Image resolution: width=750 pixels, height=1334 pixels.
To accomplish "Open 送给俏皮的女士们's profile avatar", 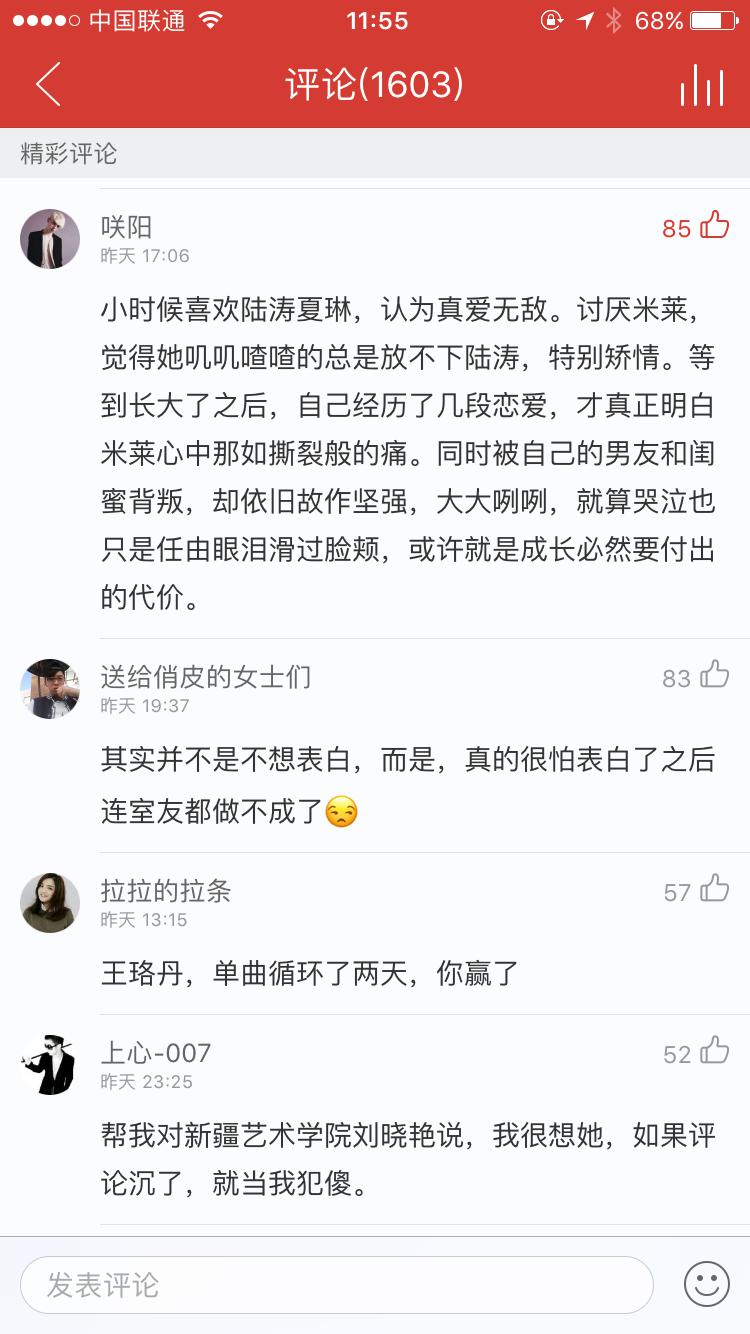I will click(x=50, y=689).
